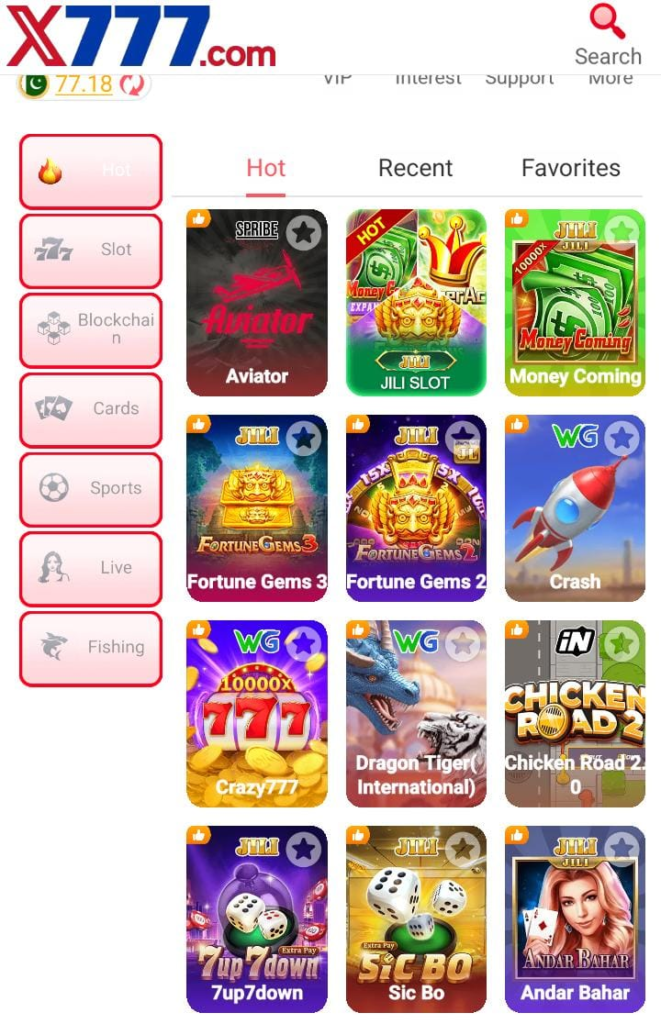Add Money Coming to favorites via star

click(x=622, y=232)
